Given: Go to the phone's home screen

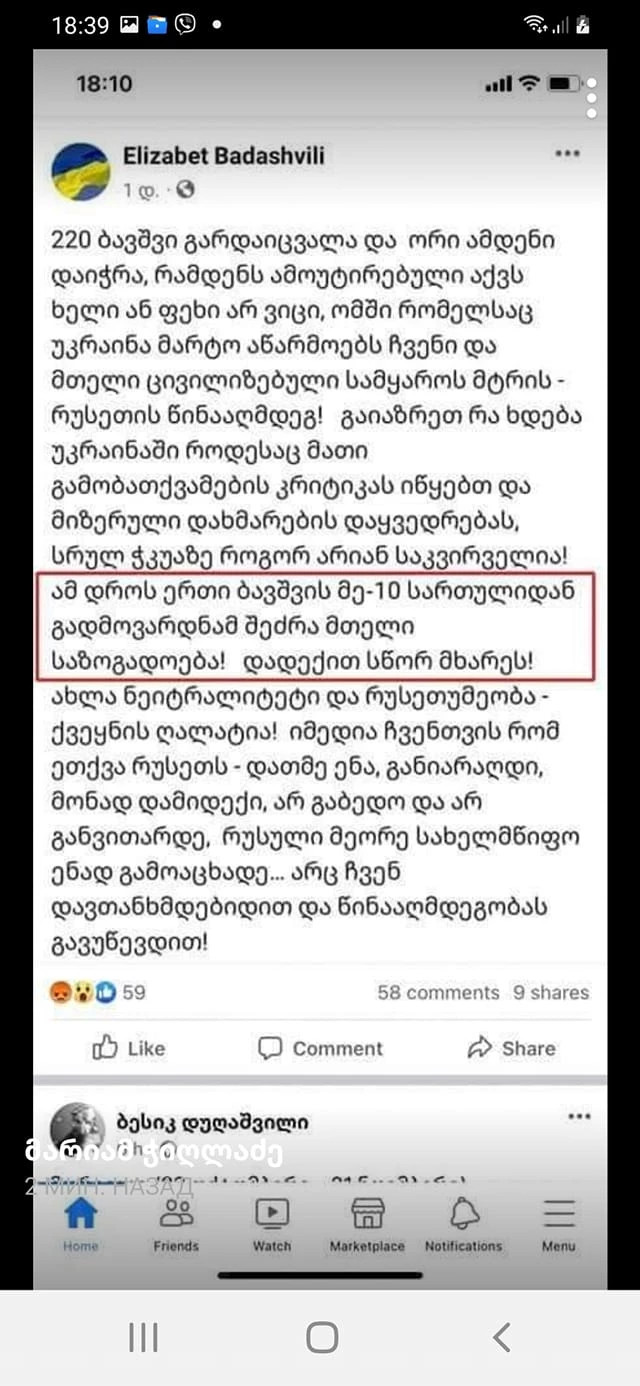Looking at the screenshot, I should [x=322, y=1337].
